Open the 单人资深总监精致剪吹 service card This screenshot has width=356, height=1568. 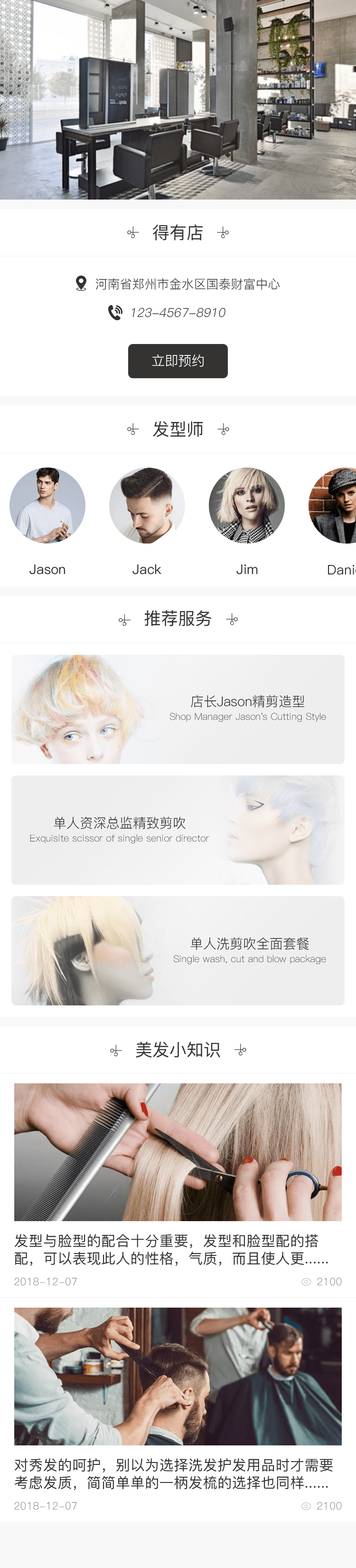click(178, 830)
